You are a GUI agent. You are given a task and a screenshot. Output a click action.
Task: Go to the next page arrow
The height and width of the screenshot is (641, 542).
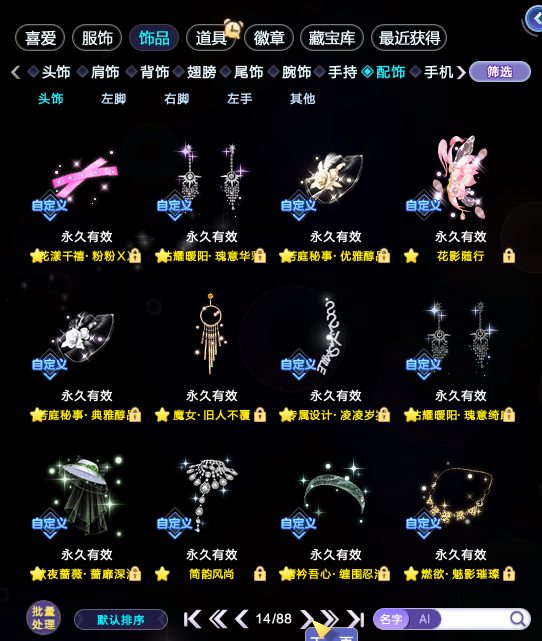coord(307,619)
